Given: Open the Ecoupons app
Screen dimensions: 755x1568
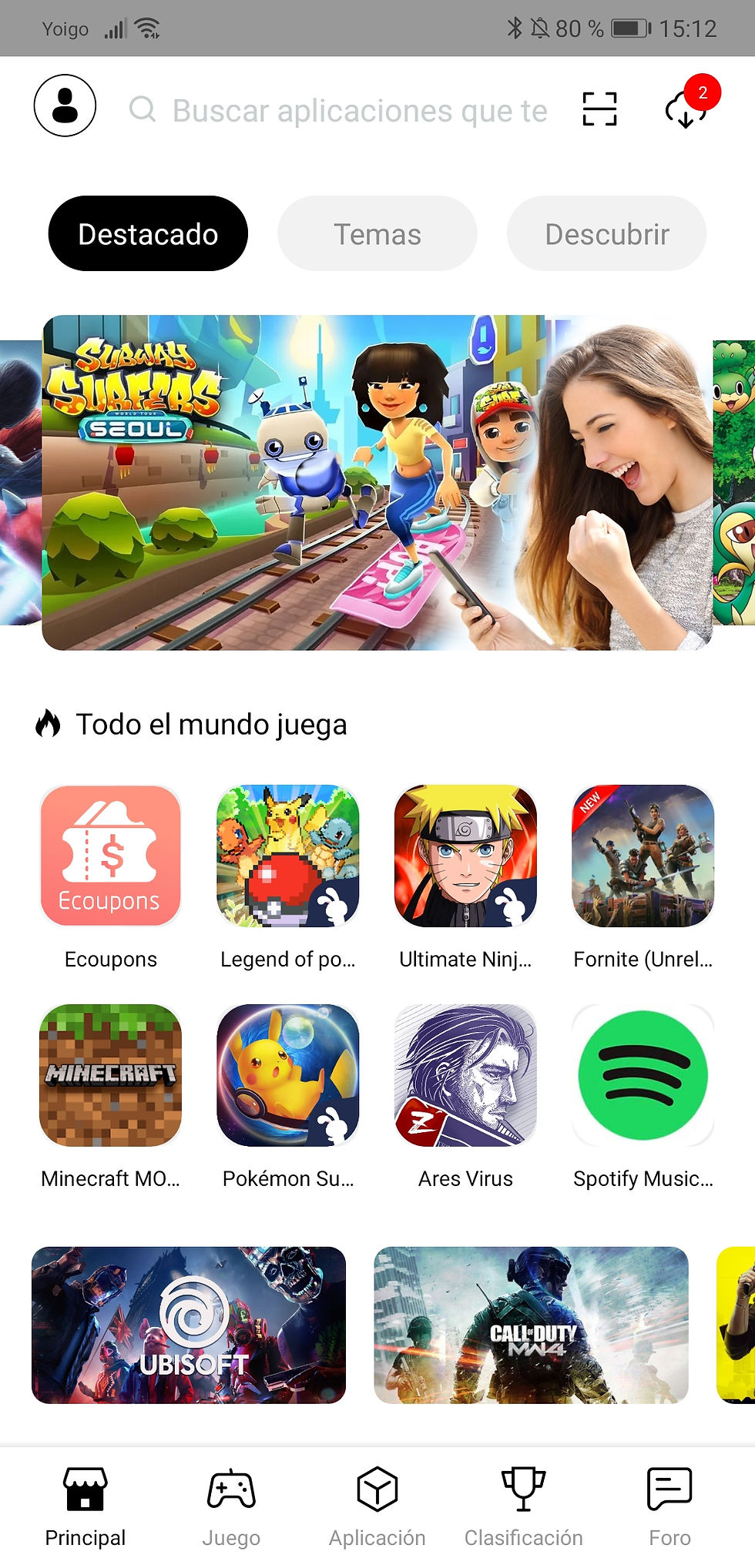Looking at the screenshot, I should (111, 877).
